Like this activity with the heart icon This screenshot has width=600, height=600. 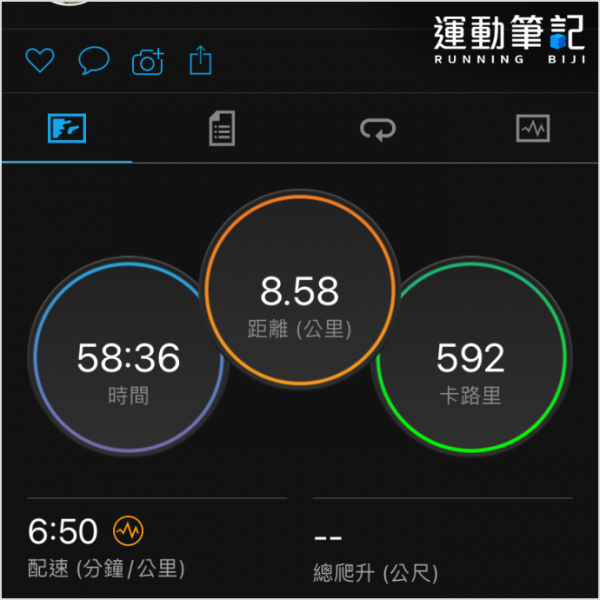pos(39,62)
